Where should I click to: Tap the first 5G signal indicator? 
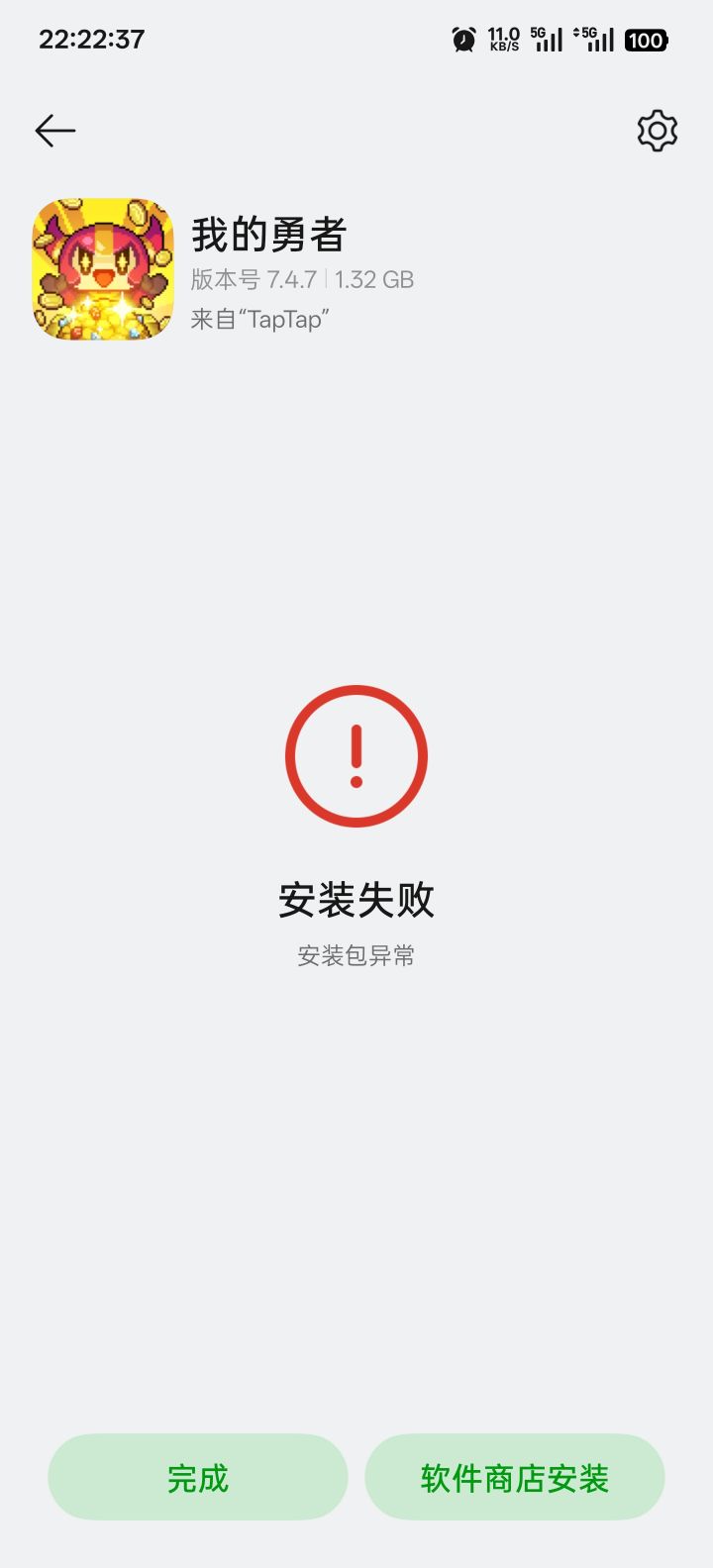(547, 40)
